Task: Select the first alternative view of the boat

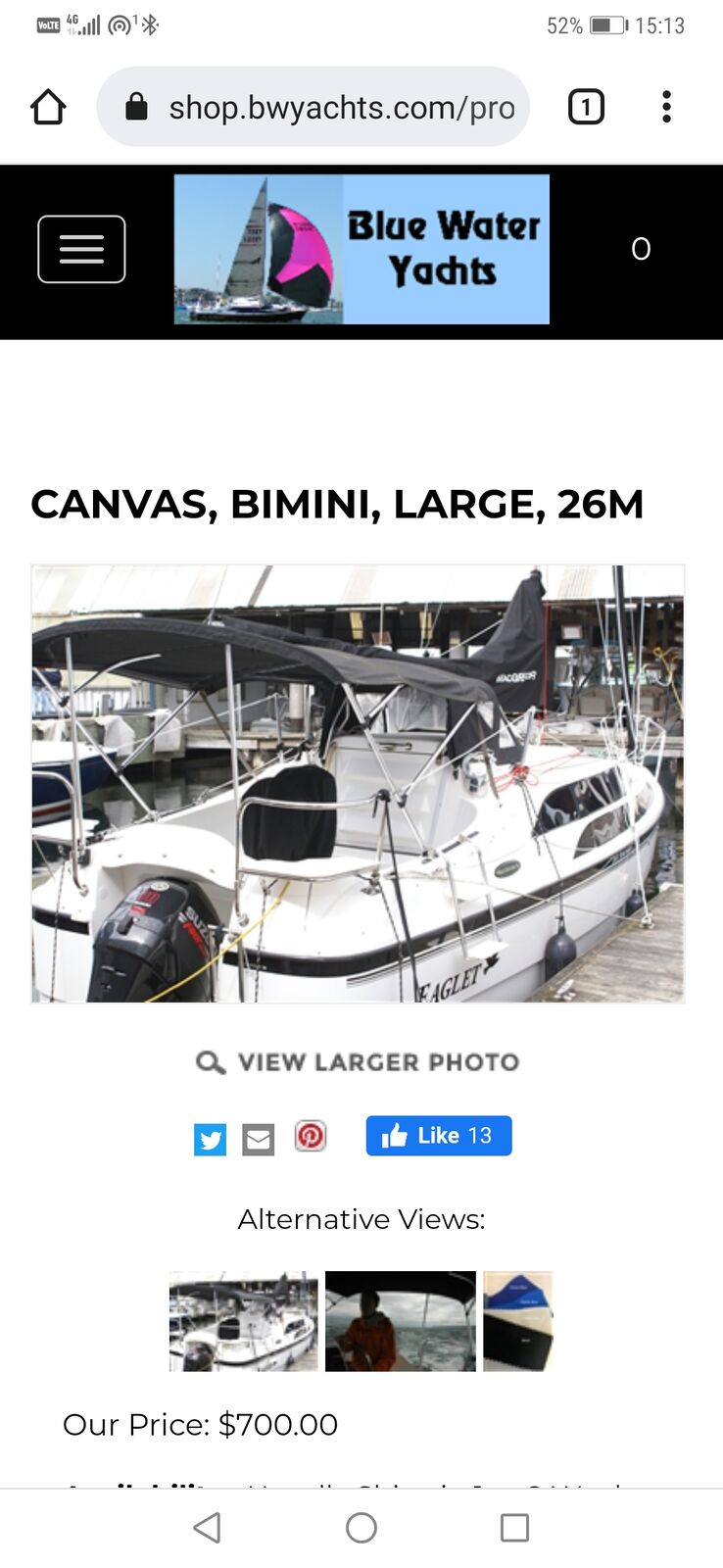Action: [243, 1320]
